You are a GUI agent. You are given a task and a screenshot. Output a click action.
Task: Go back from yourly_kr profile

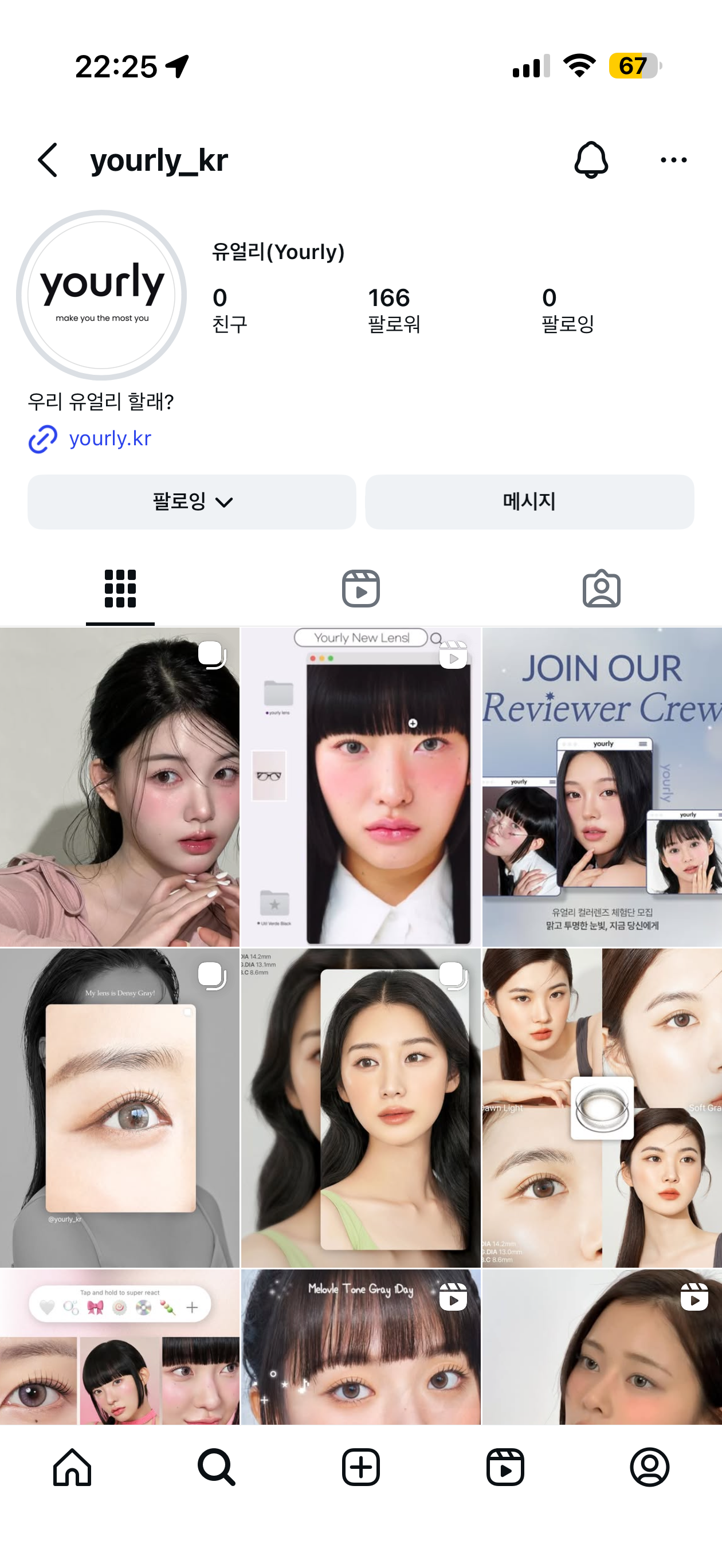(x=48, y=160)
